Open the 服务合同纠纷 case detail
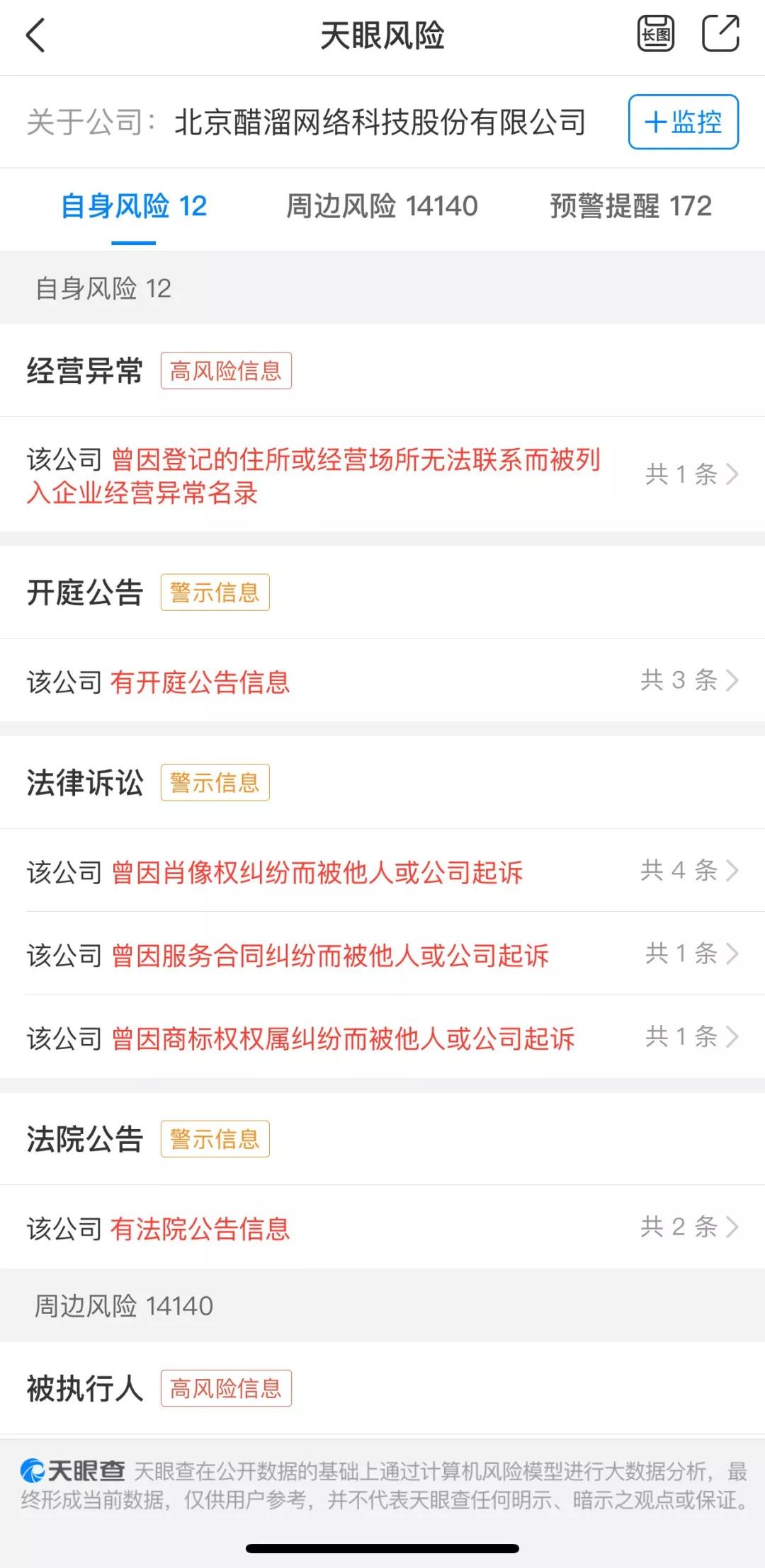Image resolution: width=765 pixels, height=1568 pixels. pyautogui.click(x=382, y=954)
